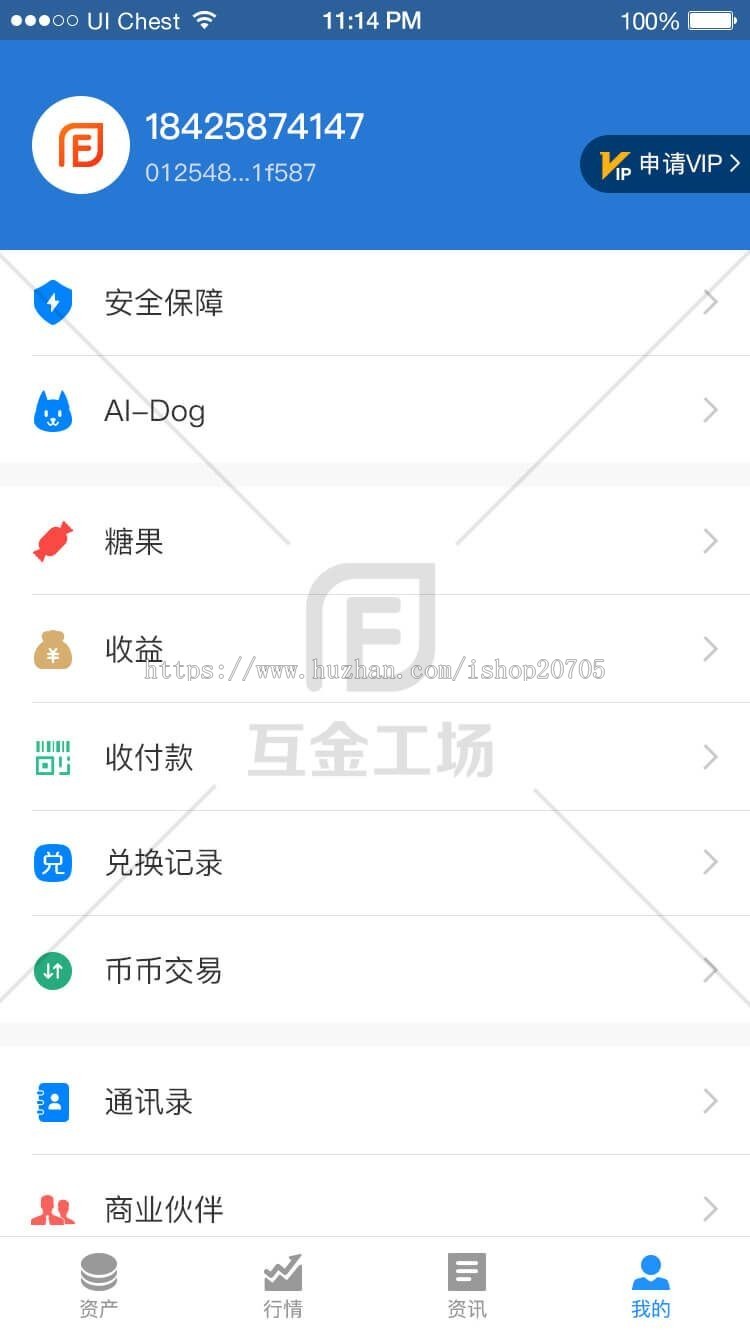Screen dimensions: 750x1334
Task: Switch to the 资讯 tab
Action: coord(467,1286)
